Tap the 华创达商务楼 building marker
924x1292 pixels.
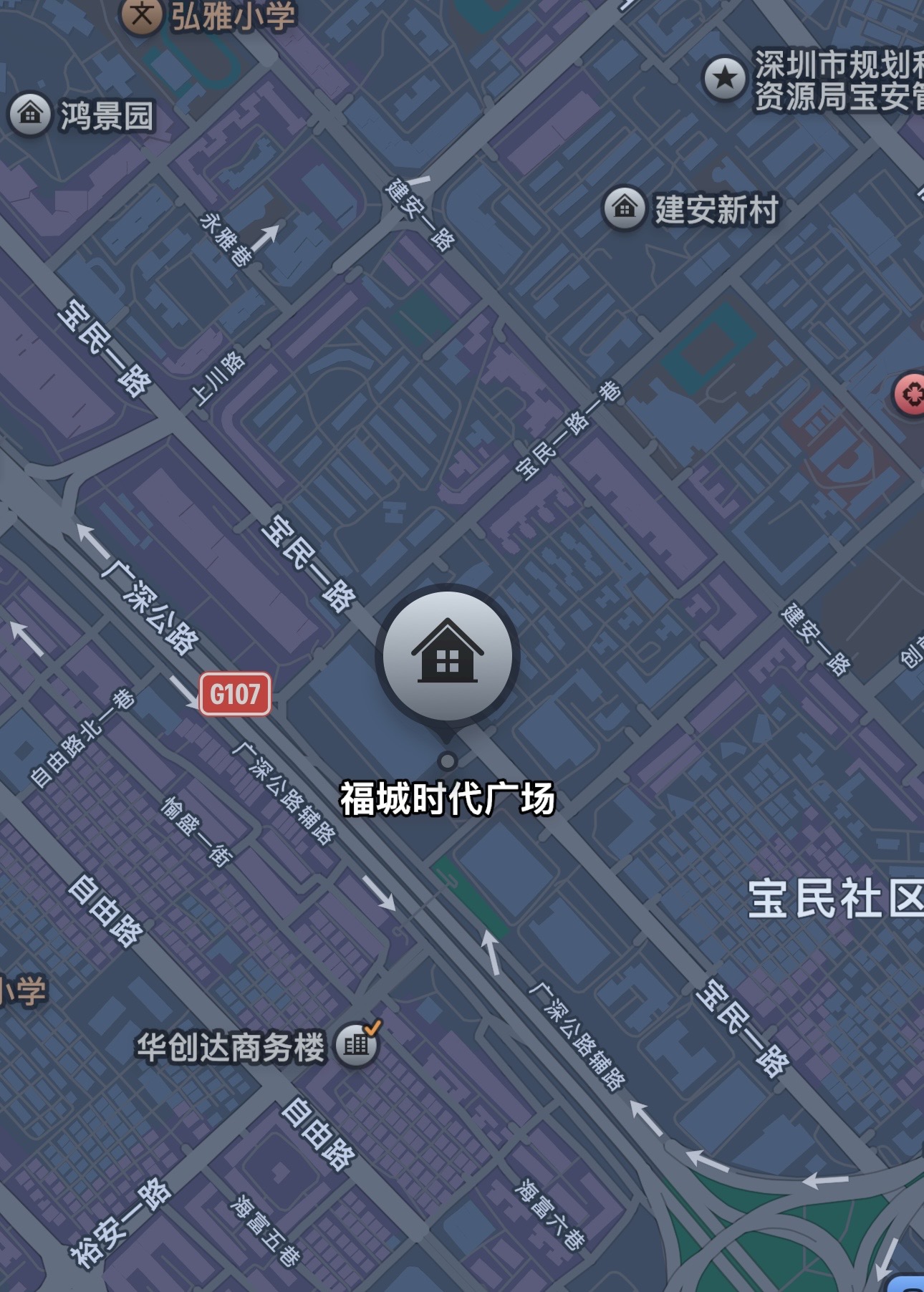[x=356, y=1046]
